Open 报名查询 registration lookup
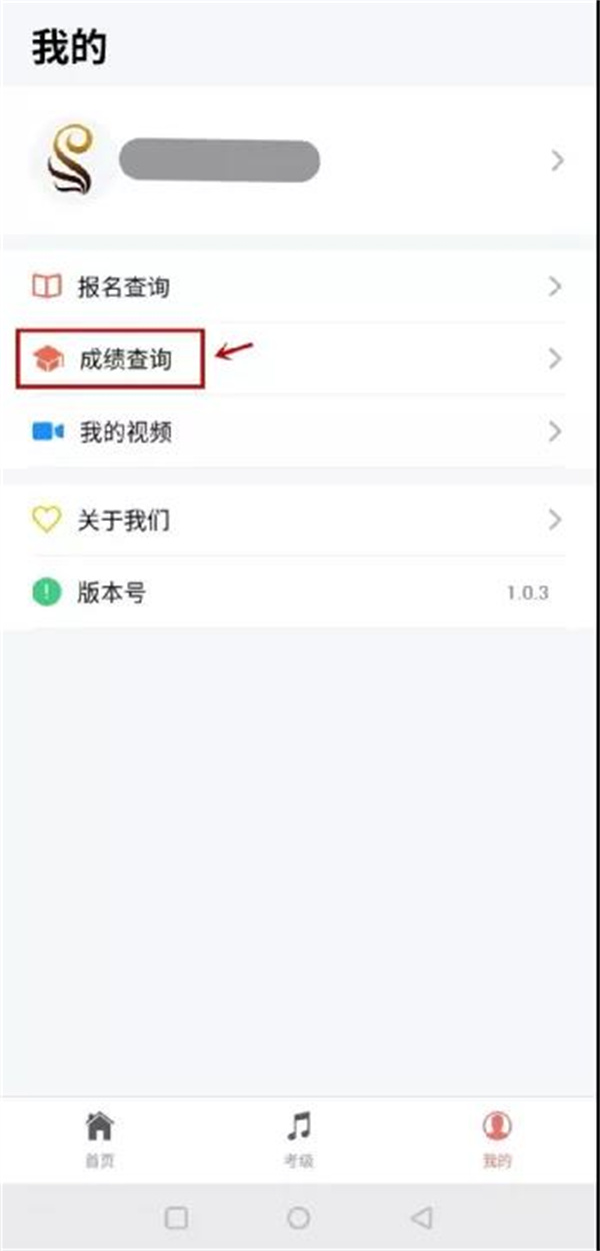Viewport: 600px width, 1251px height. pyautogui.click(x=124, y=288)
